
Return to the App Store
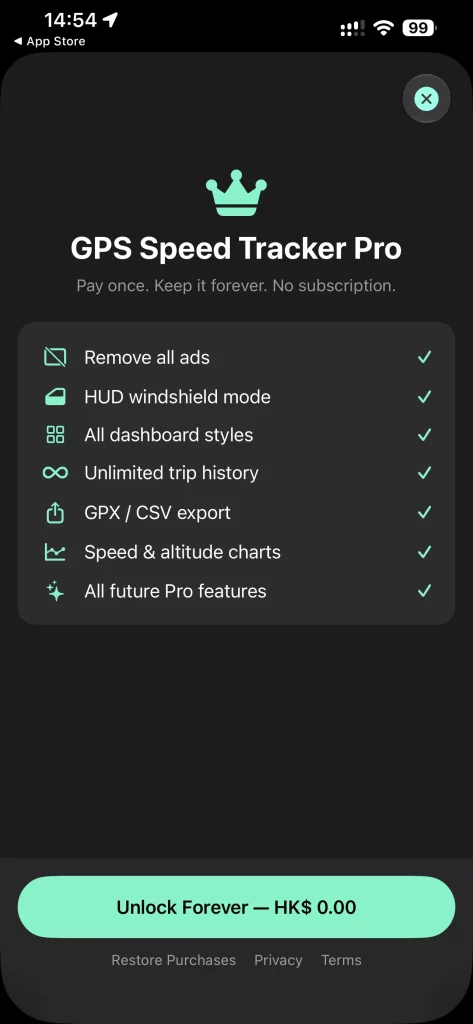50,41
